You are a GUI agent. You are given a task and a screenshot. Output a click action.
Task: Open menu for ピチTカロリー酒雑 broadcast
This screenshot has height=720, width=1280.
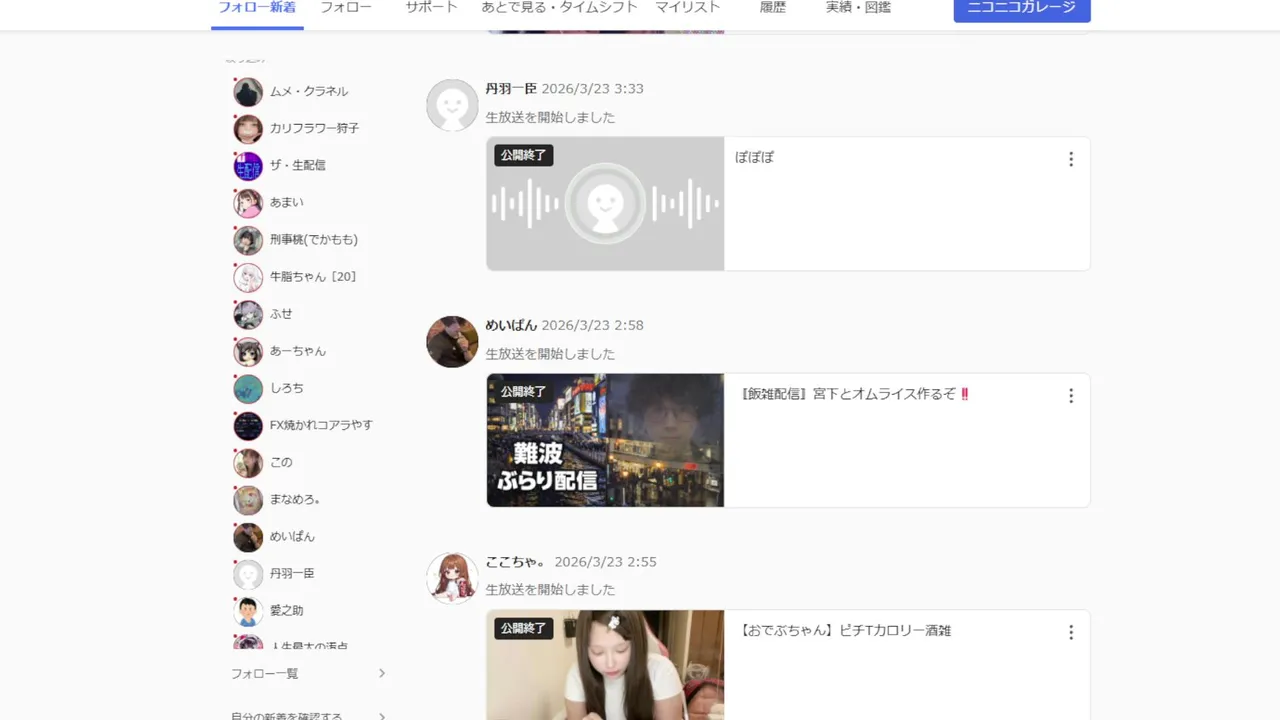click(1070, 632)
